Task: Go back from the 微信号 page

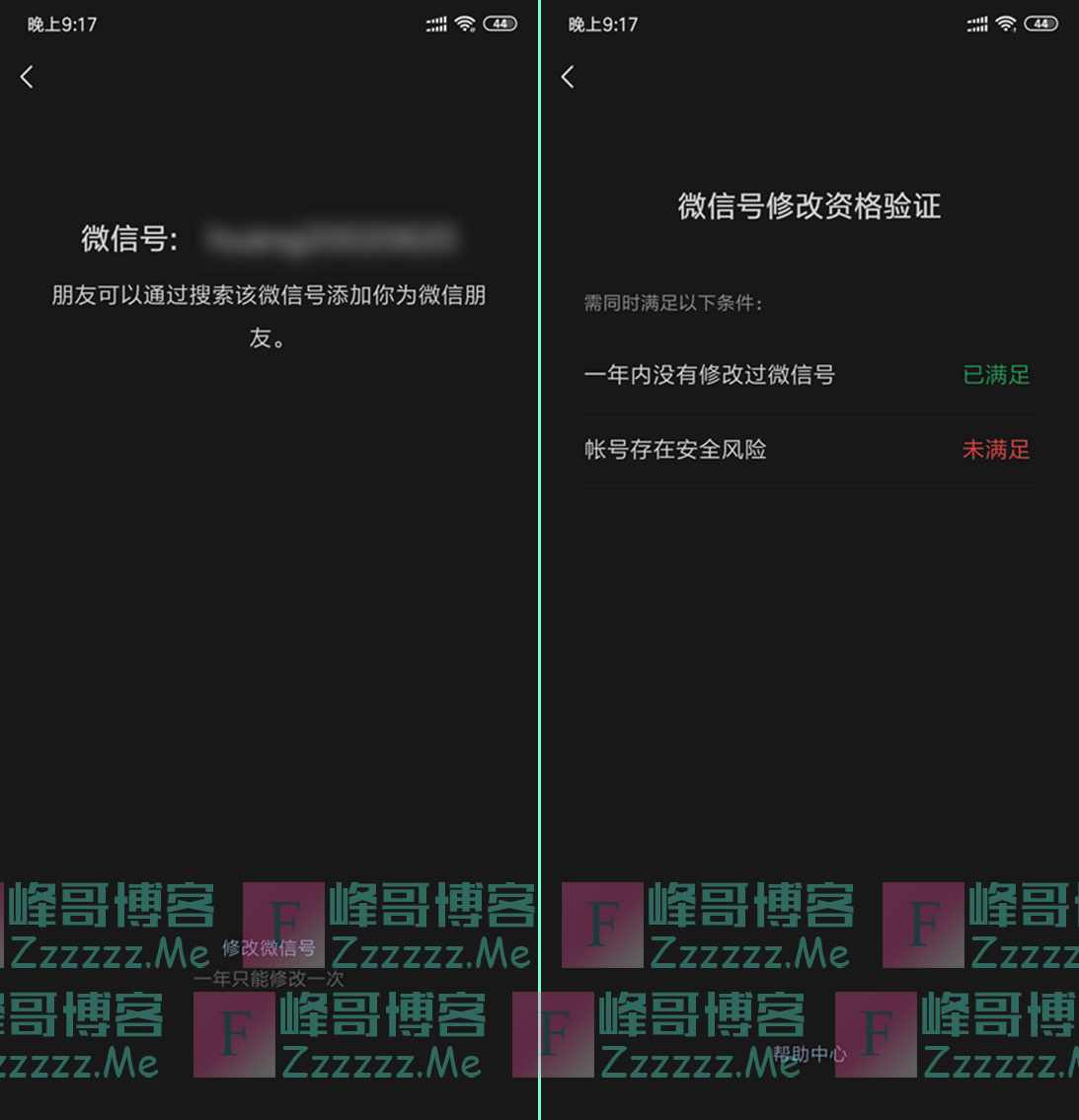Action: tap(28, 77)
